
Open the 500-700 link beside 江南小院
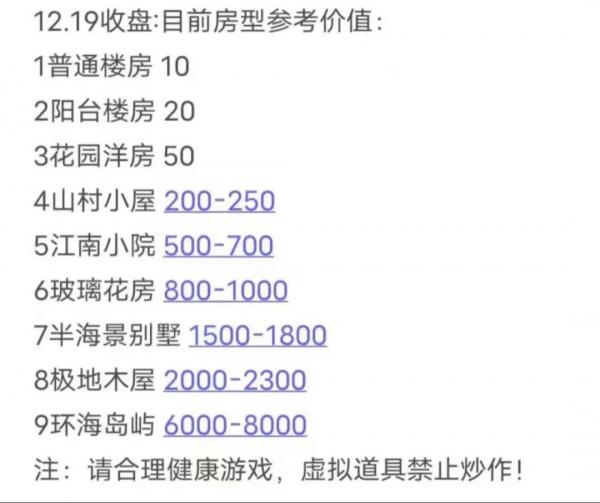[x=218, y=246]
